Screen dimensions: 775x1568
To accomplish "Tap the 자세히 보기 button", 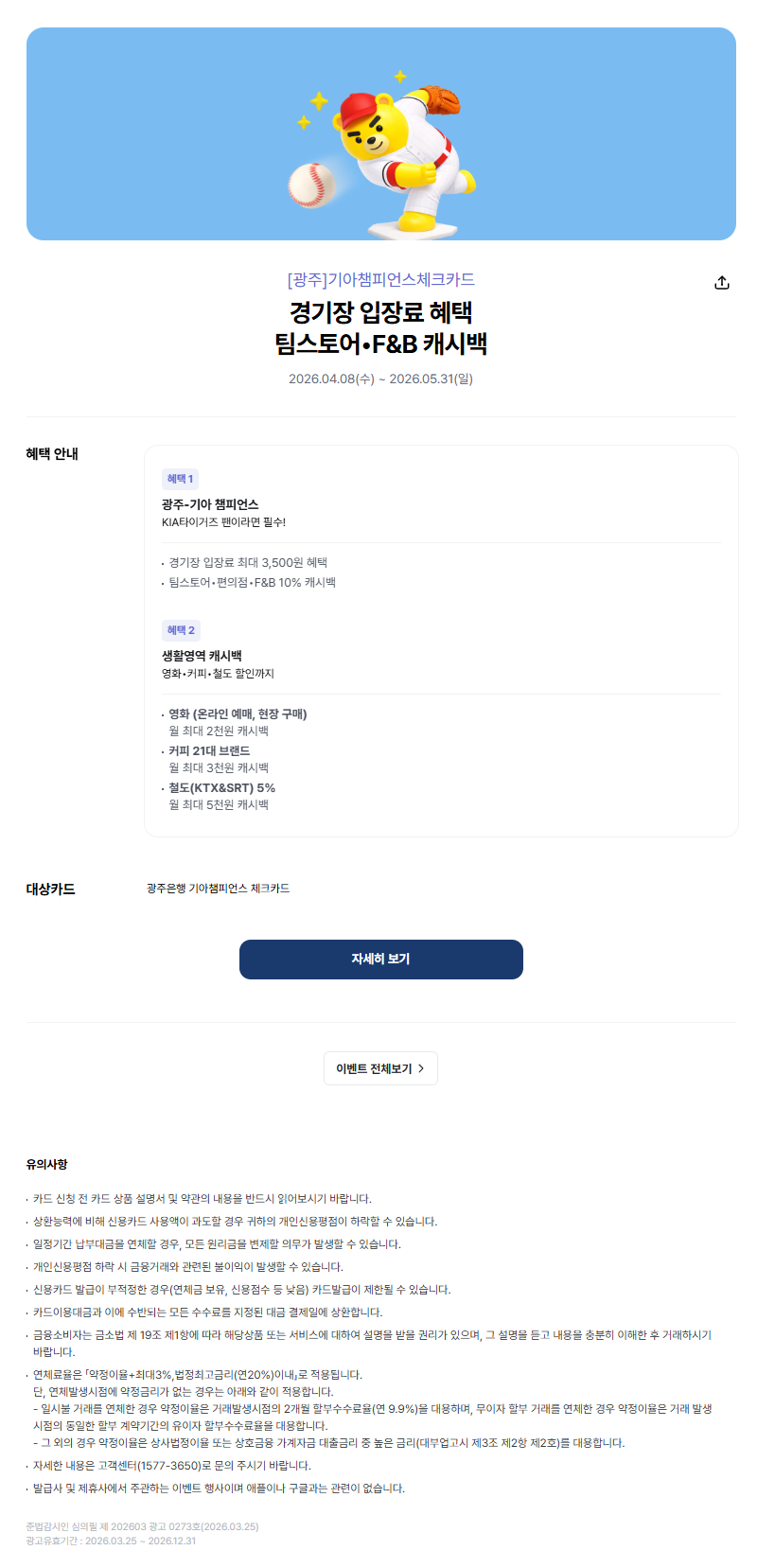I will point(381,960).
